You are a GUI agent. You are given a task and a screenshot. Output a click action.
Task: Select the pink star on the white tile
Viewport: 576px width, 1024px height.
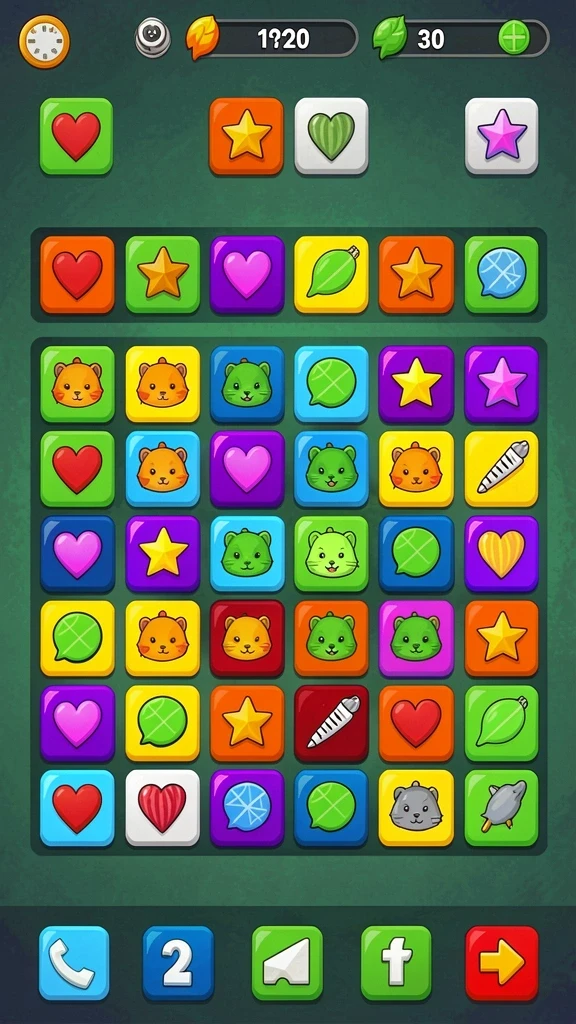pos(502,136)
